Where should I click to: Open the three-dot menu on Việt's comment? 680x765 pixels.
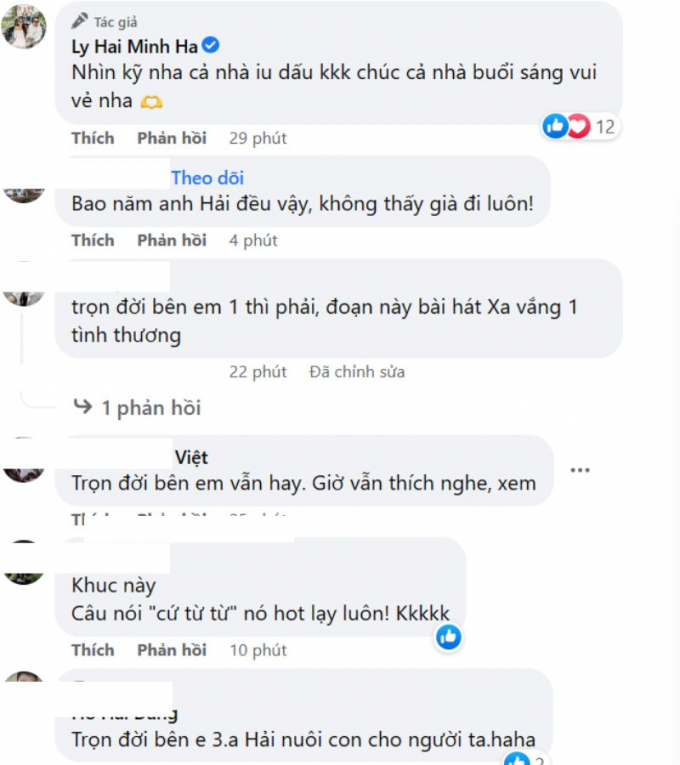pos(580,470)
